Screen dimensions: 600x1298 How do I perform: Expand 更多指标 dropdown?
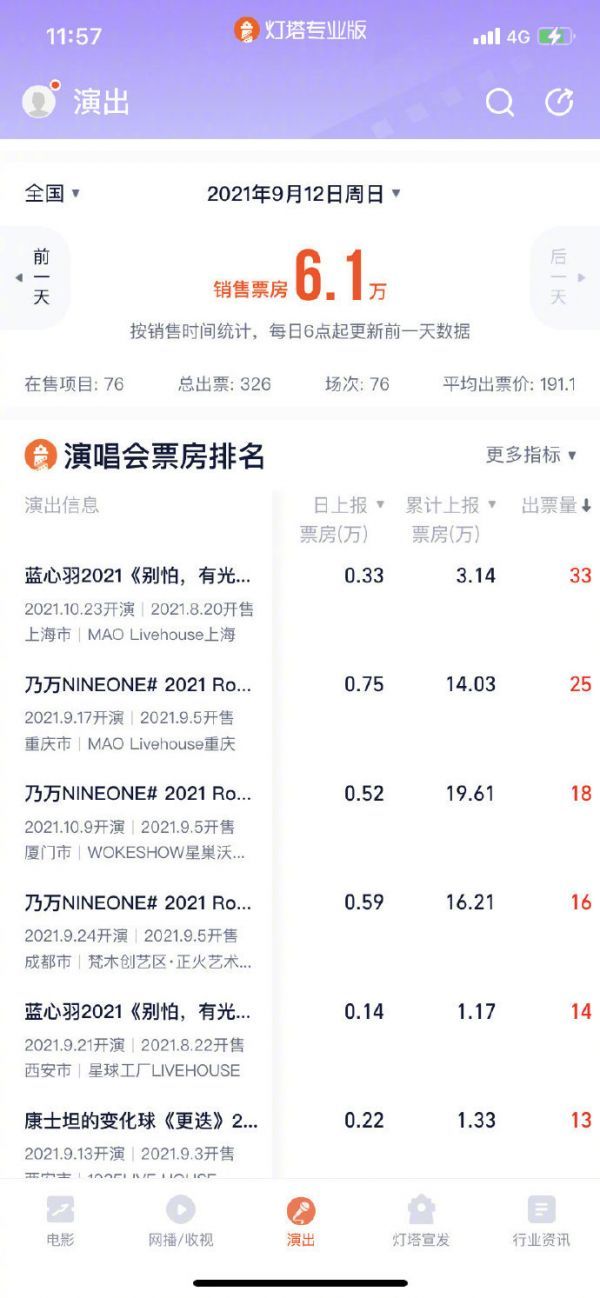pyautogui.click(x=531, y=455)
